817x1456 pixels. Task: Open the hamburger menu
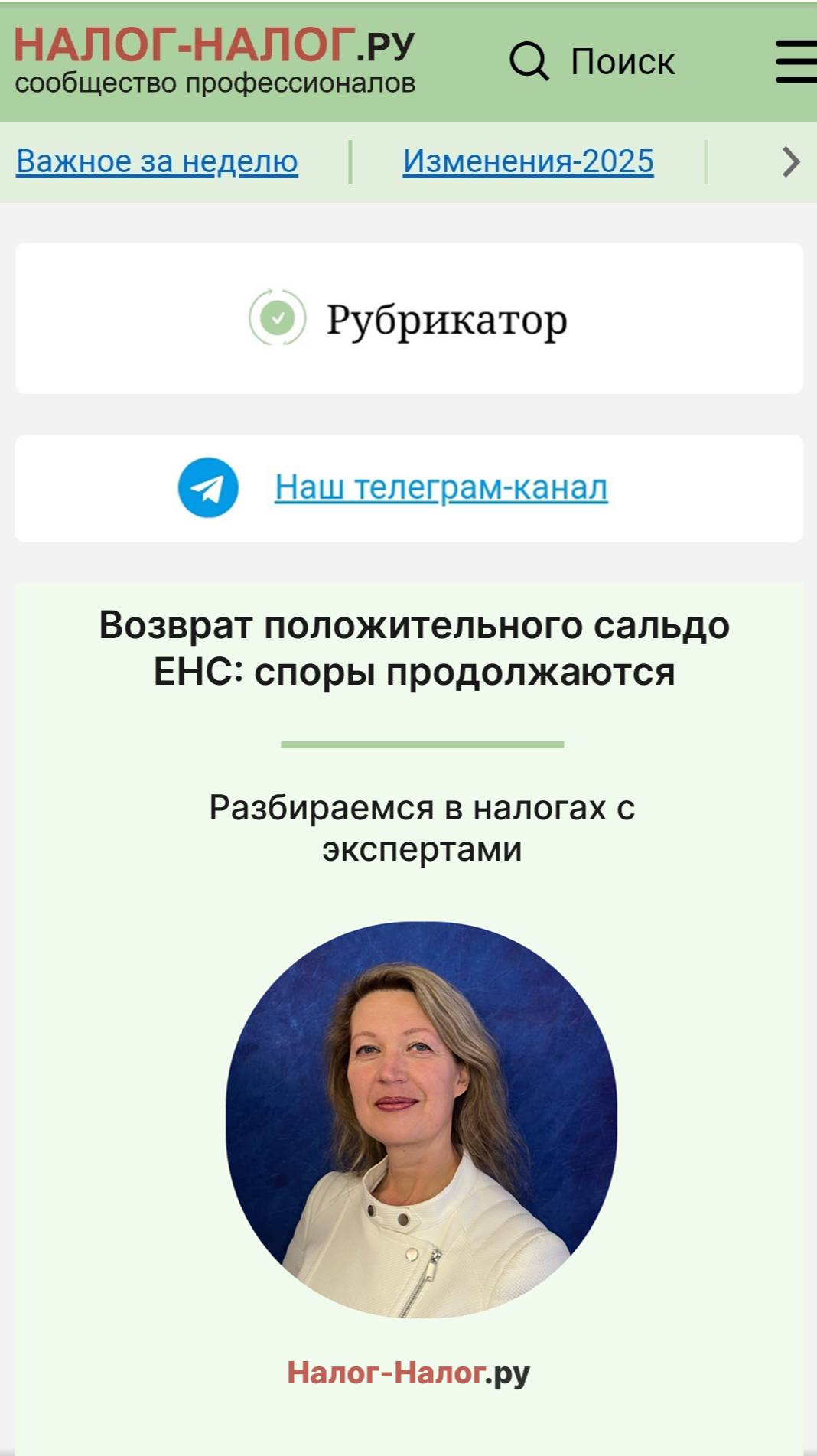(796, 61)
